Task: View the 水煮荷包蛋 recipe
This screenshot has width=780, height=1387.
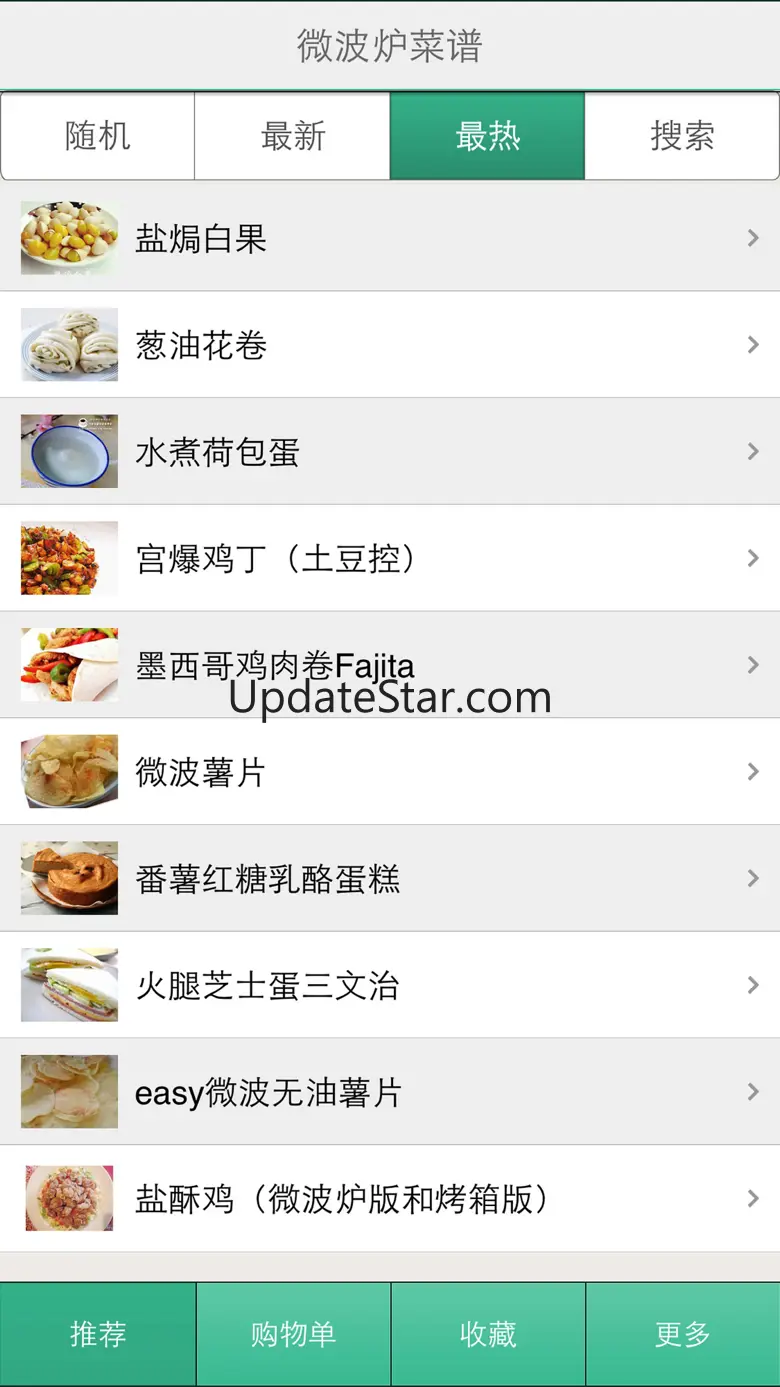Action: tap(390, 452)
